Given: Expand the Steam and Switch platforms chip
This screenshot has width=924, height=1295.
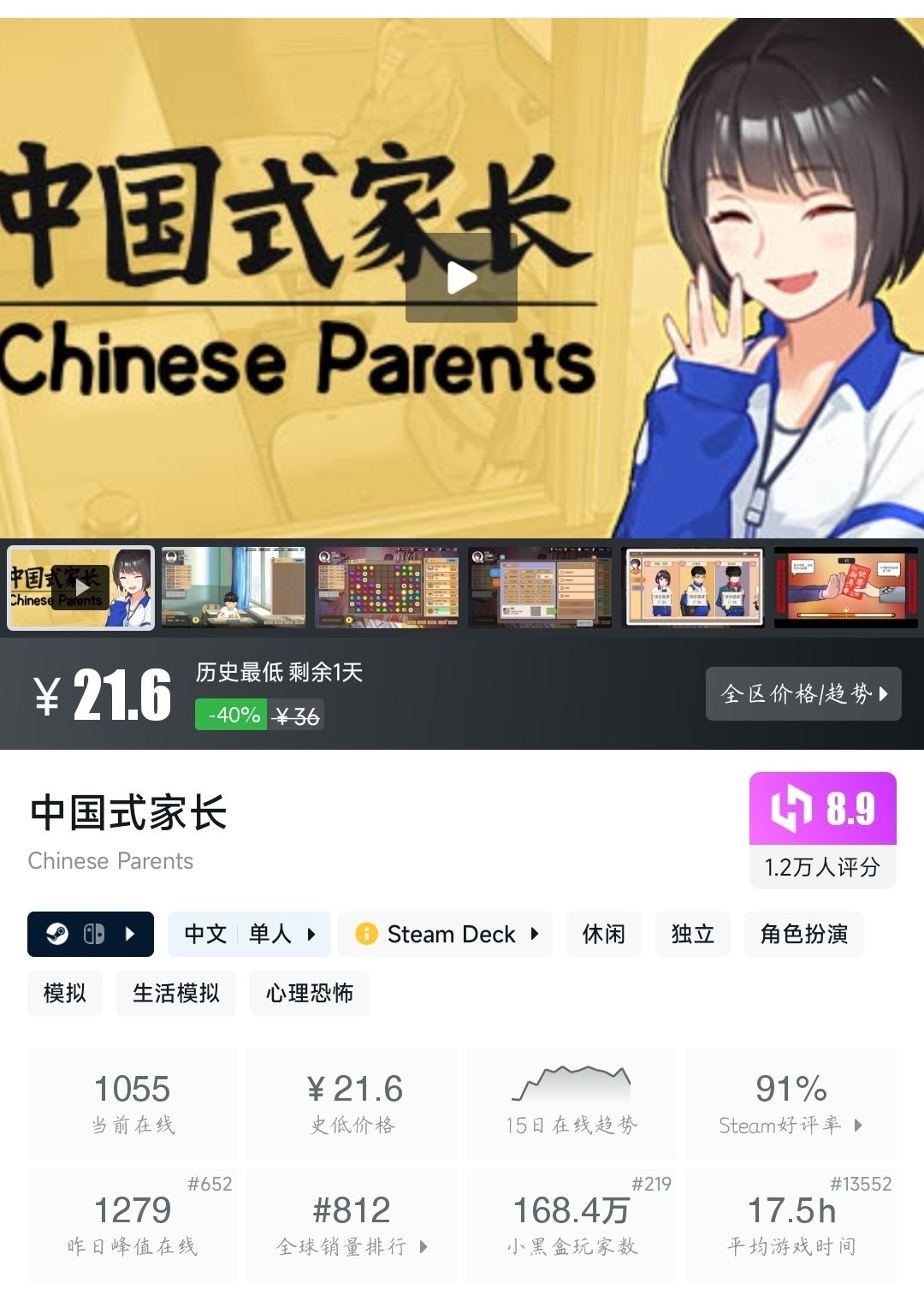Looking at the screenshot, I should tap(91, 934).
